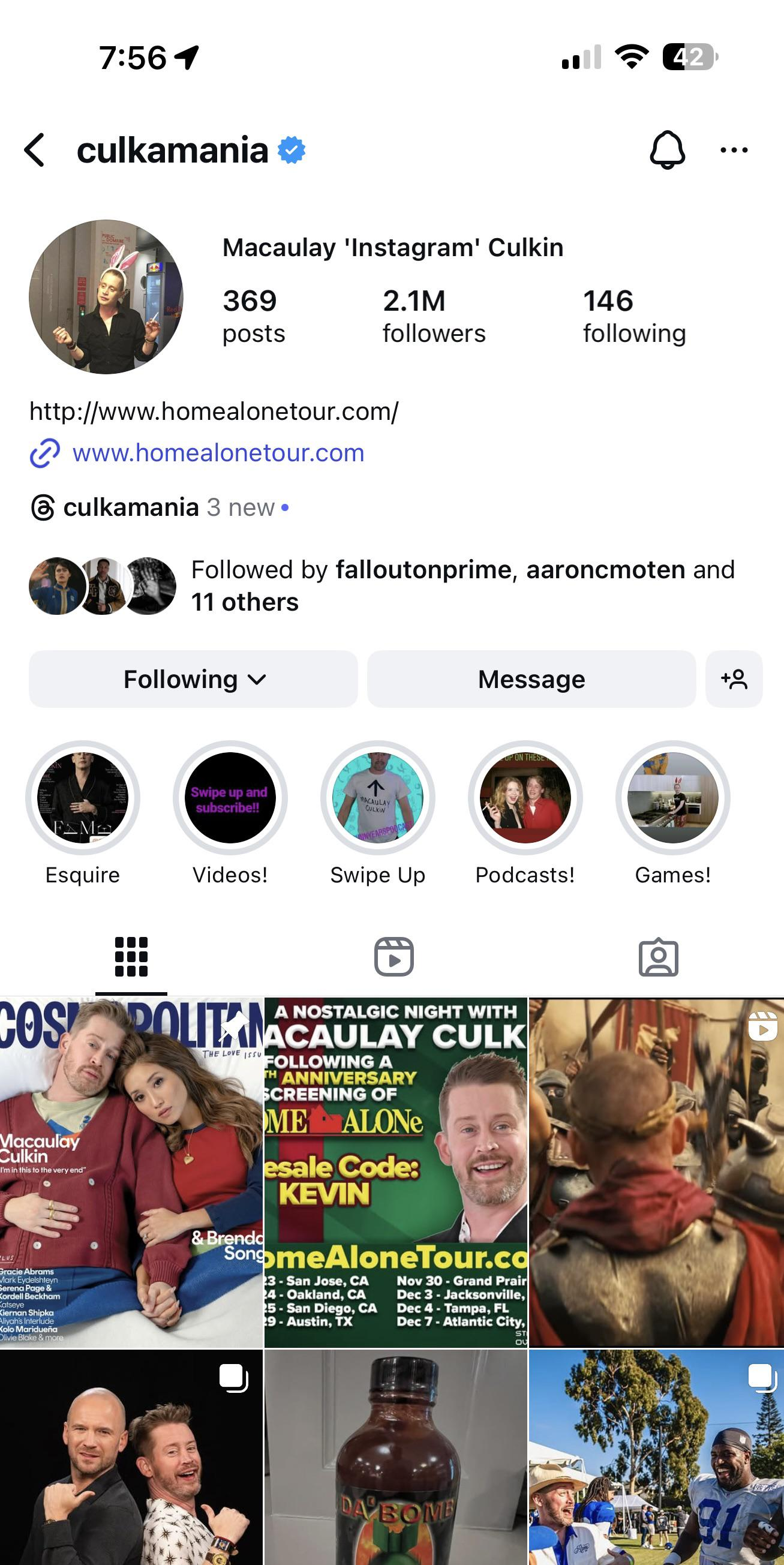Open the pinned Cosmopolitan cover post

point(131,1173)
